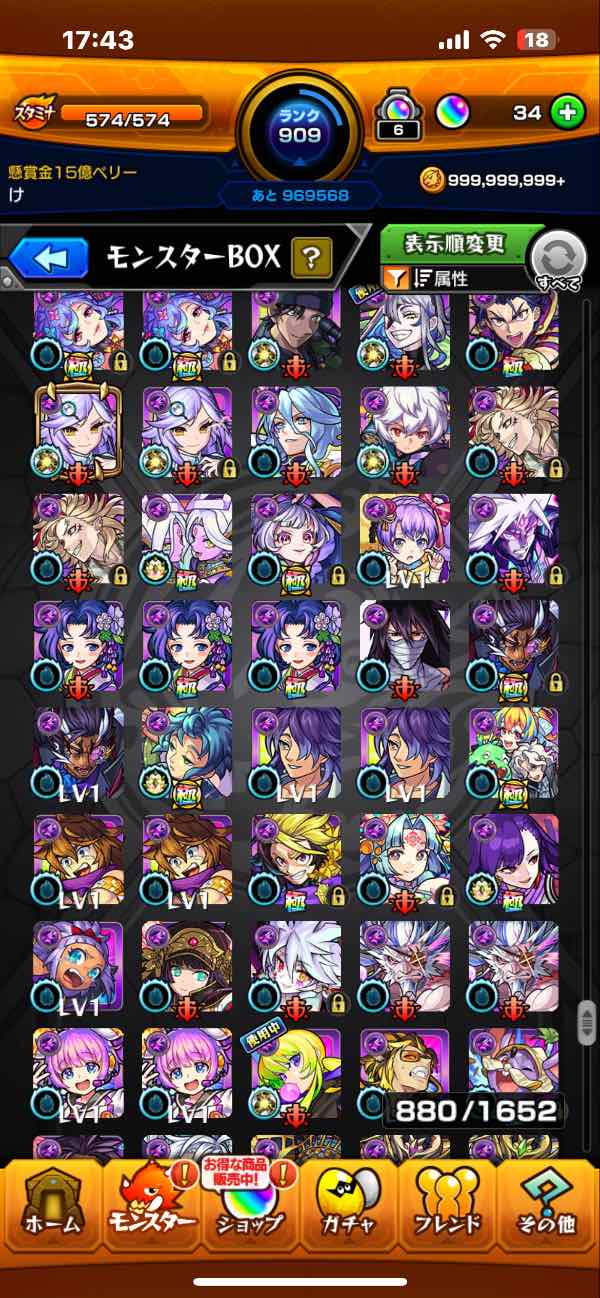This screenshot has width=600, height=1298.
Task: Add orbs with the green plus
Action: click(x=567, y=113)
